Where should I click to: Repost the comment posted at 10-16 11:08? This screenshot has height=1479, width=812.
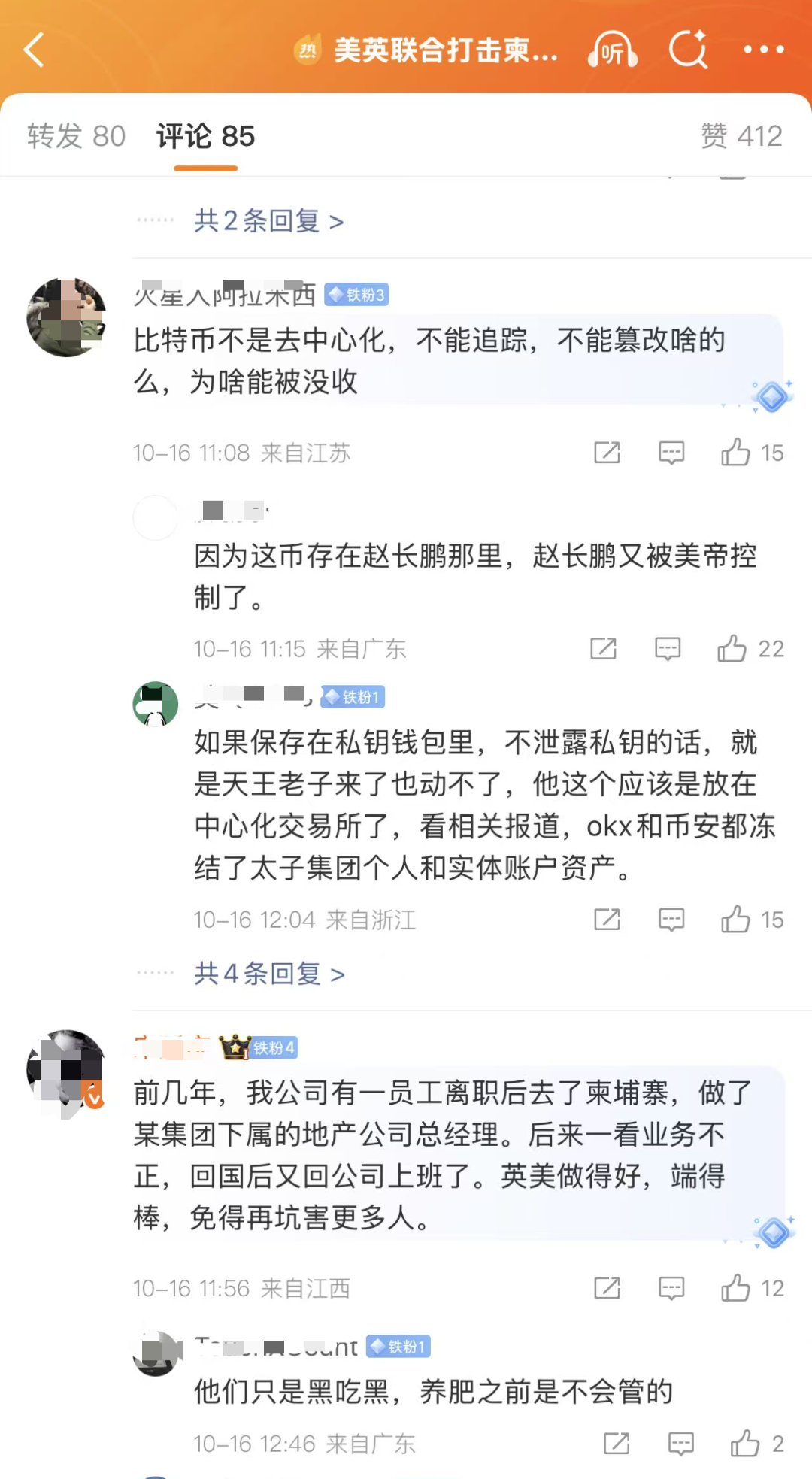pos(607,453)
